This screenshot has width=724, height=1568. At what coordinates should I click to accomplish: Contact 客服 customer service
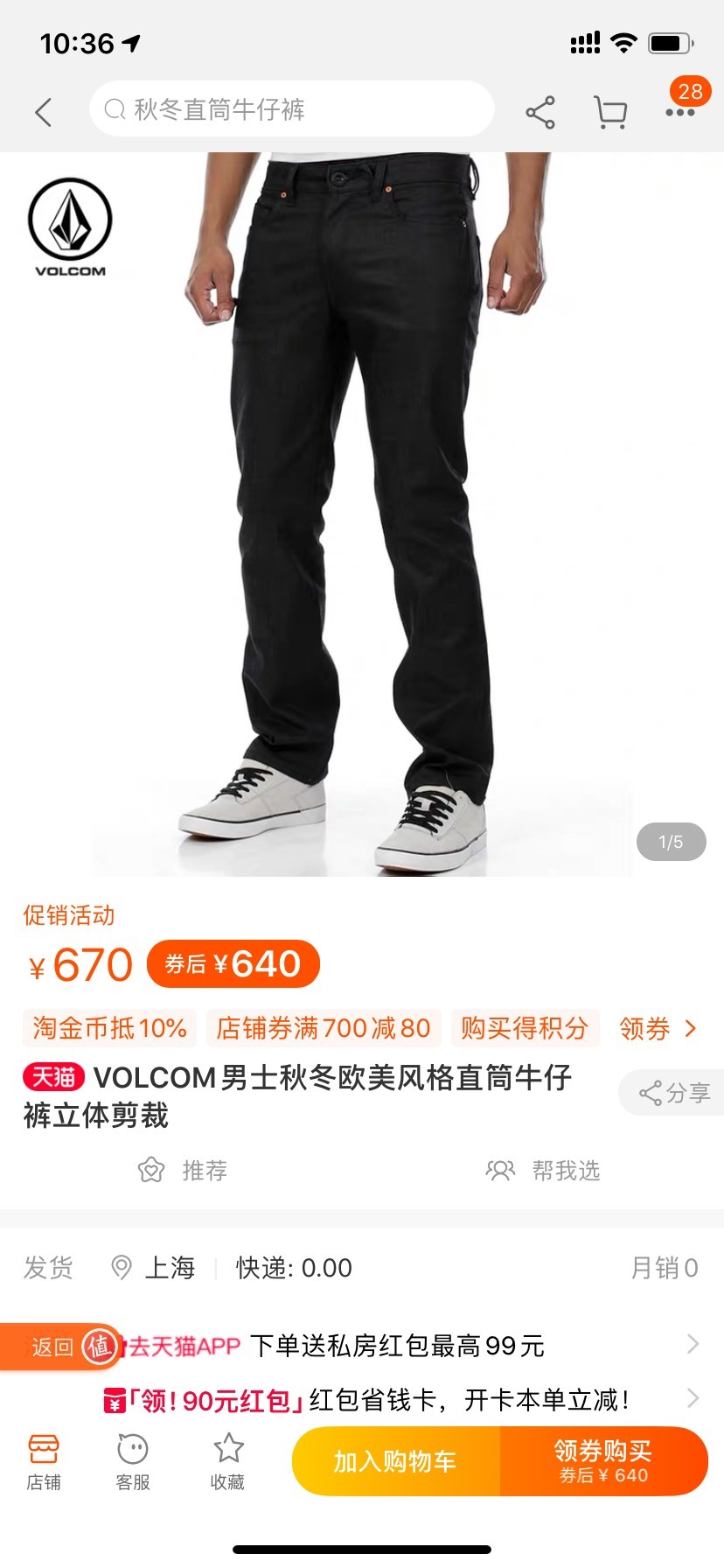click(x=133, y=1461)
